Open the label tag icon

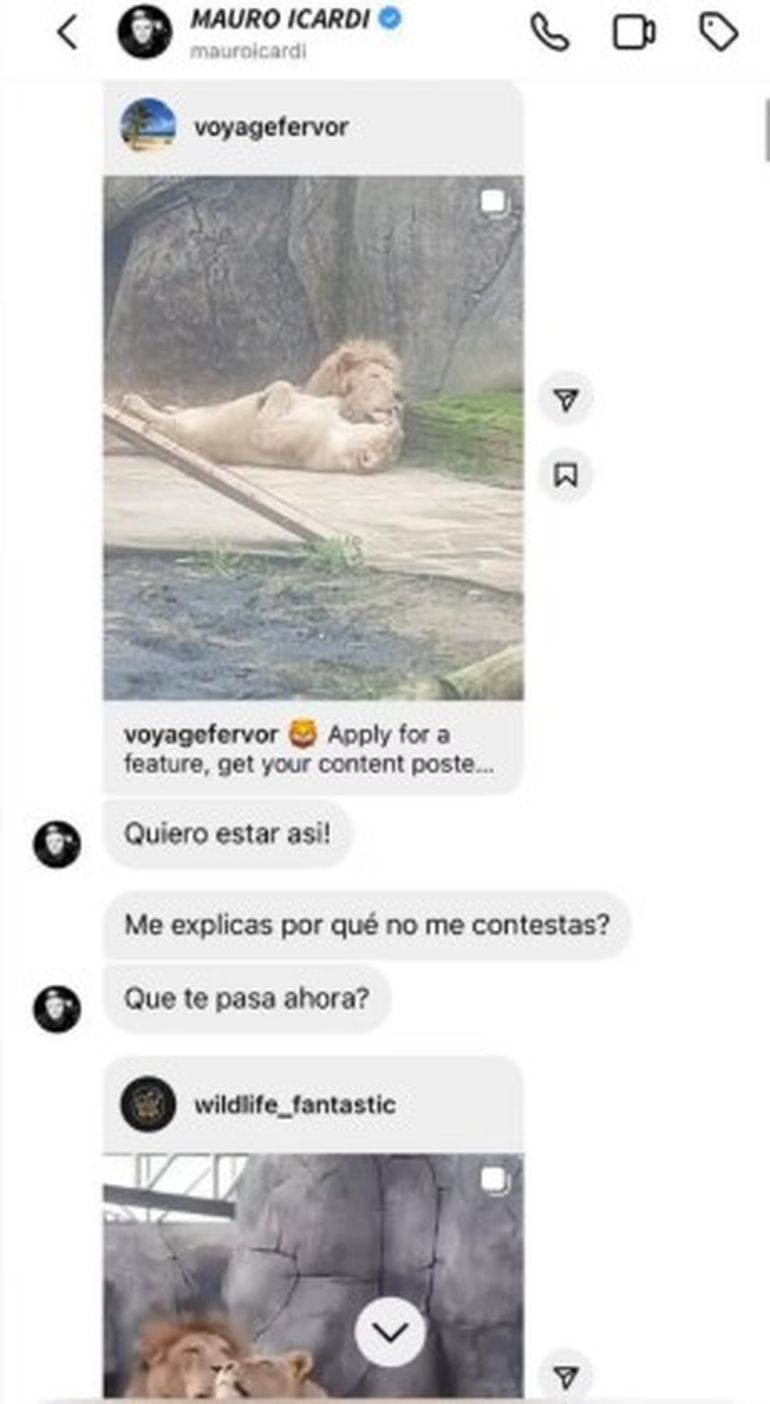pos(718,33)
